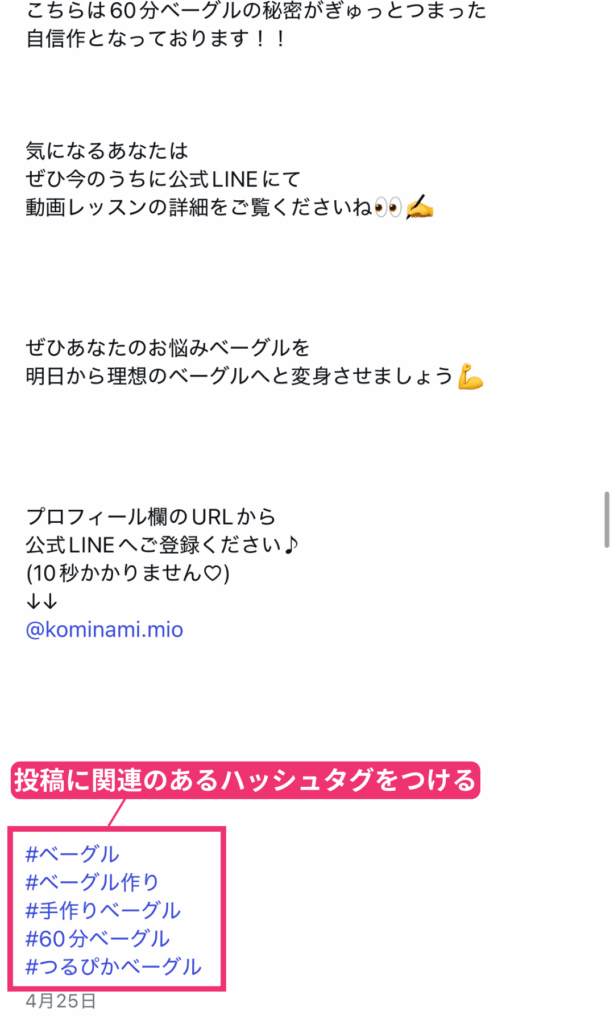This screenshot has height=1024, width=614.
Task: Open the #ベーグル hashtag
Action: tap(72, 854)
